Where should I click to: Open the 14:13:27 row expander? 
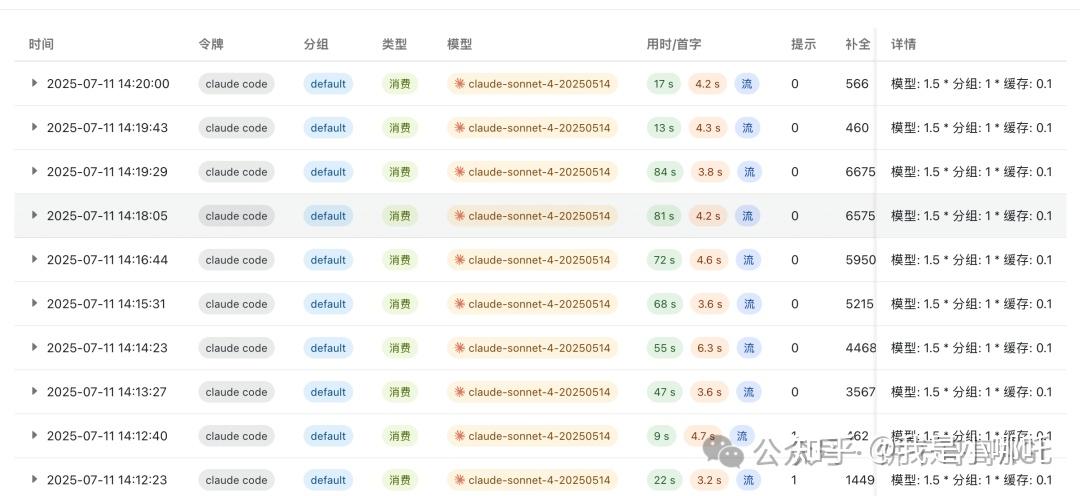[34, 391]
